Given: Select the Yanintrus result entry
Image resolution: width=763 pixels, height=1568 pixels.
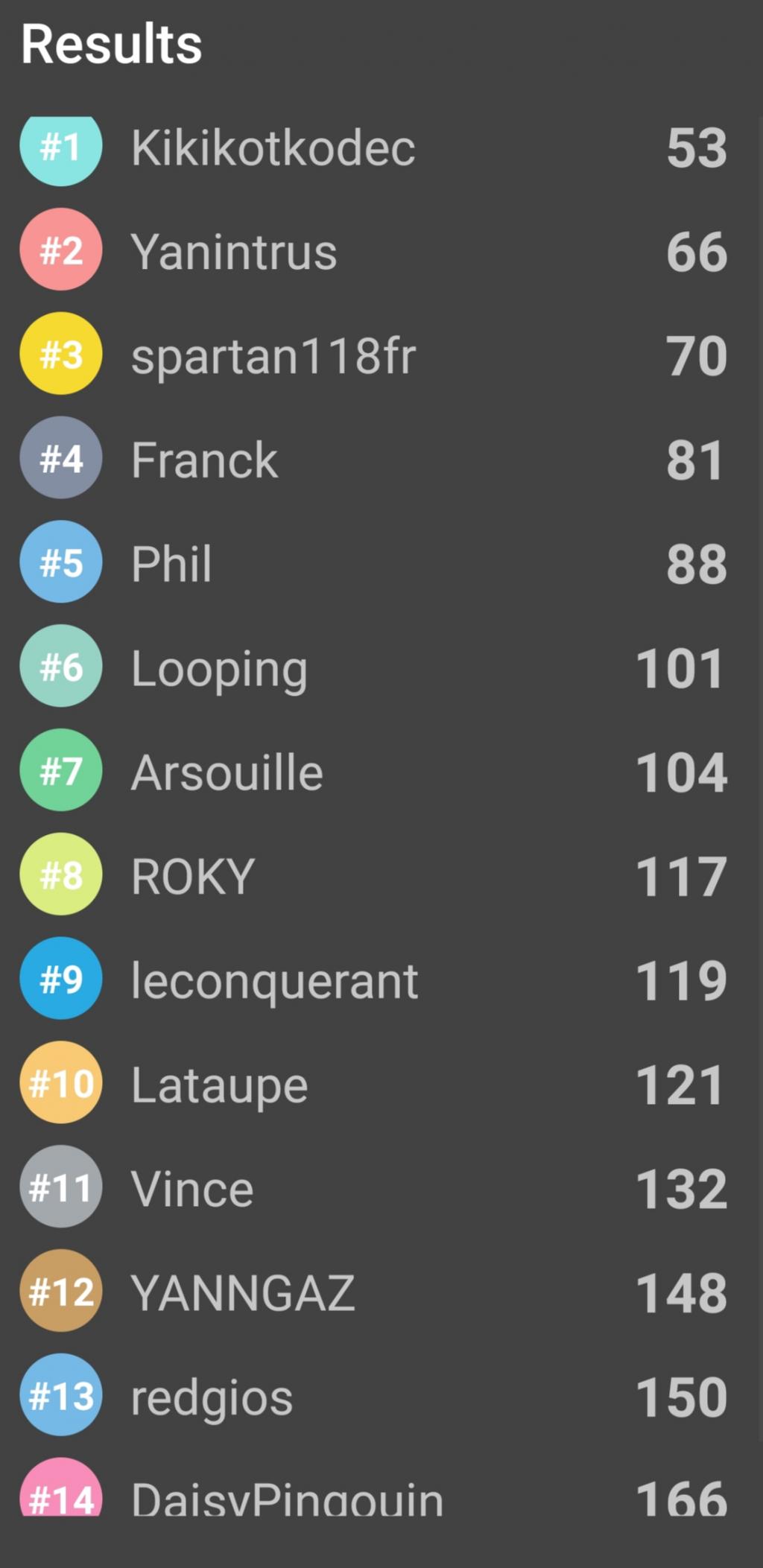Looking at the screenshot, I should 381,250.
